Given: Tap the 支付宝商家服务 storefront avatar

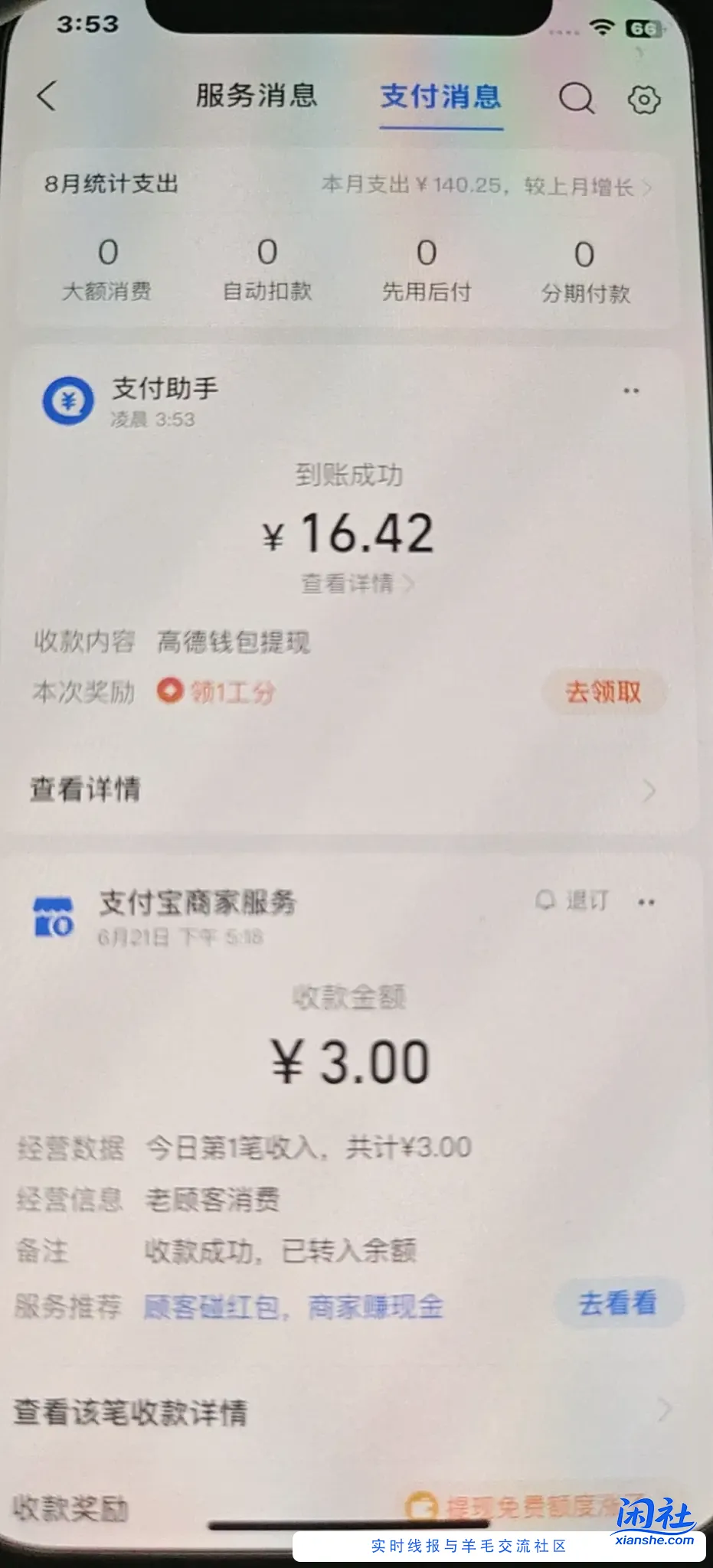Looking at the screenshot, I should coord(54,916).
